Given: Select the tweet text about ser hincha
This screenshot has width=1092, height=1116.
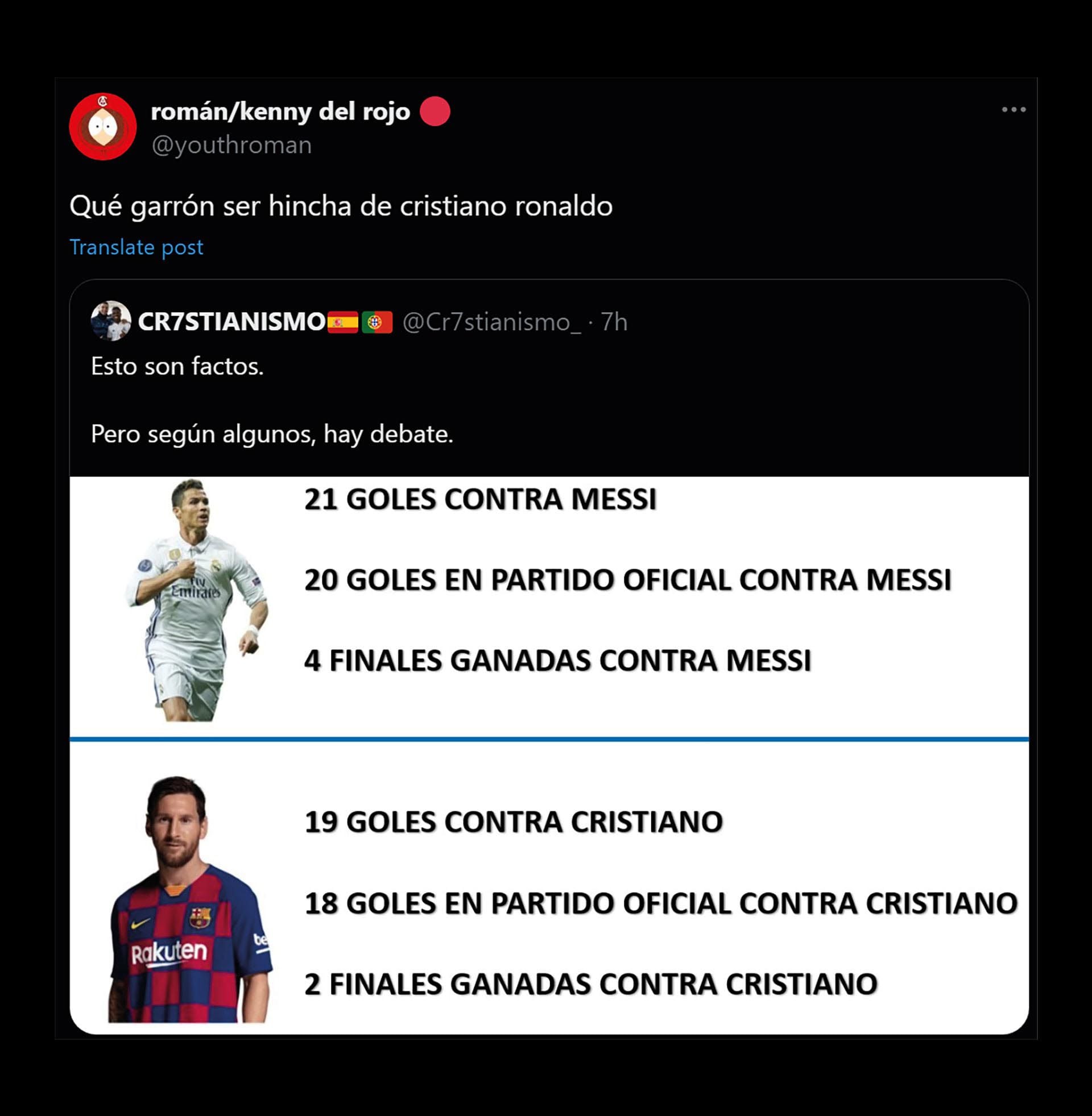Looking at the screenshot, I should click(x=343, y=206).
